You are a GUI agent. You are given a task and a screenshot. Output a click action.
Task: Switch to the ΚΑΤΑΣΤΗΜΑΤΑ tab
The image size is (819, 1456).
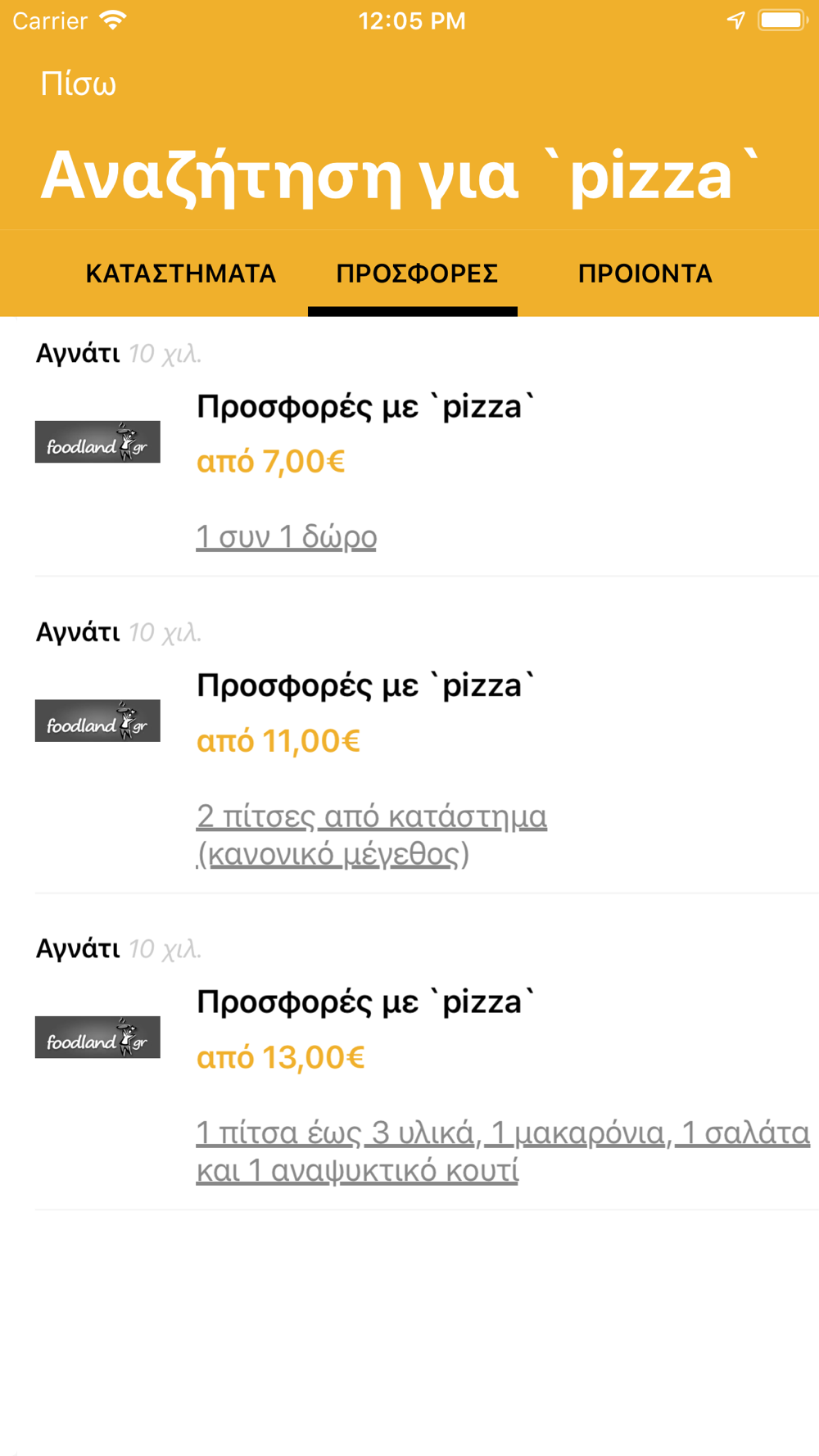(180, 274)
